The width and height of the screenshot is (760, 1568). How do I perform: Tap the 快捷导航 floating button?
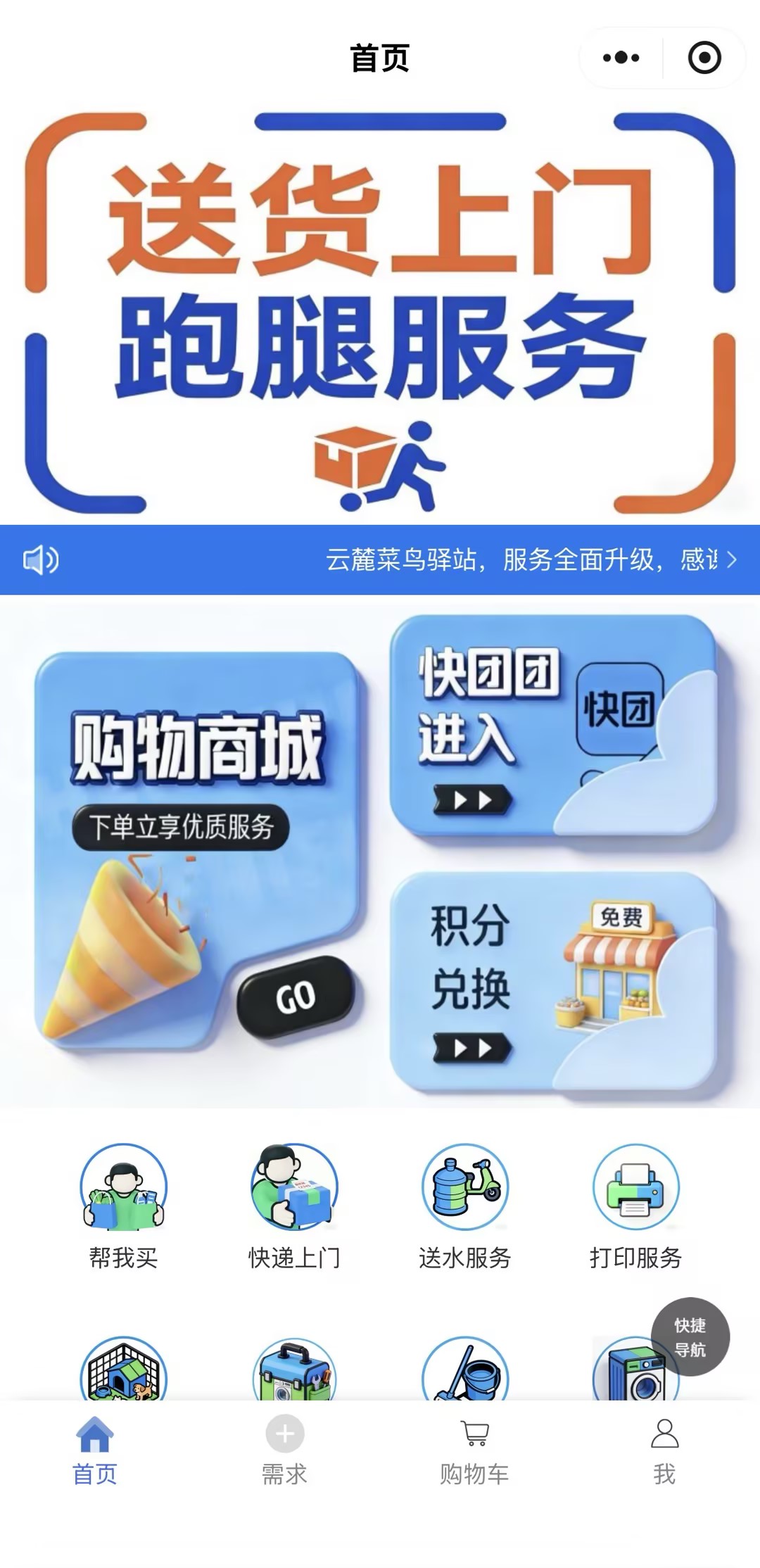pyautogui.click(x=690, y=1337)
